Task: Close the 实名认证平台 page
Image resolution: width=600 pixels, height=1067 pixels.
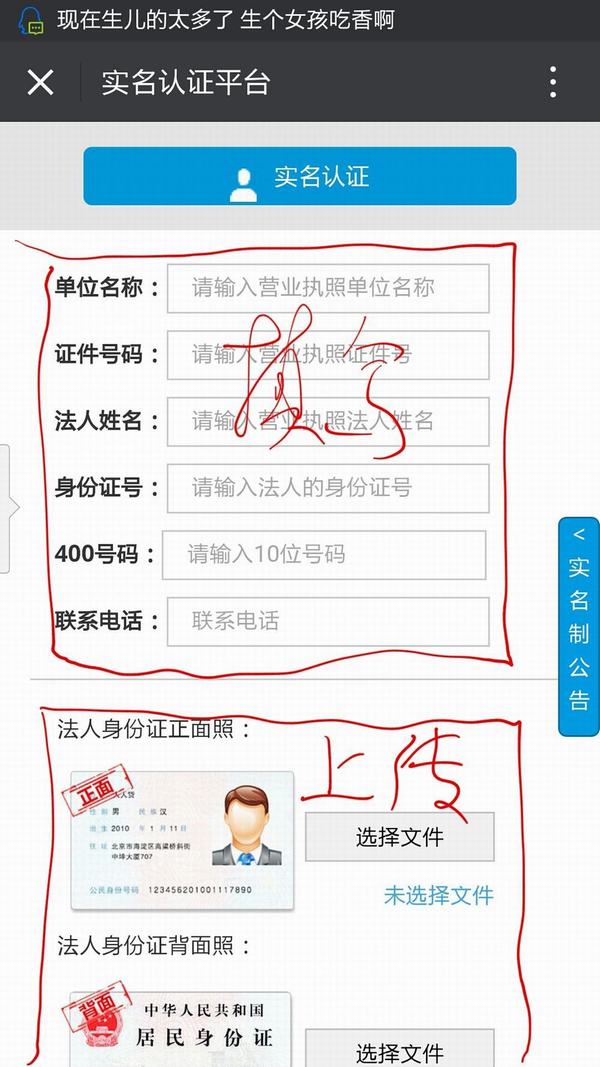Action: coord(40,82)
